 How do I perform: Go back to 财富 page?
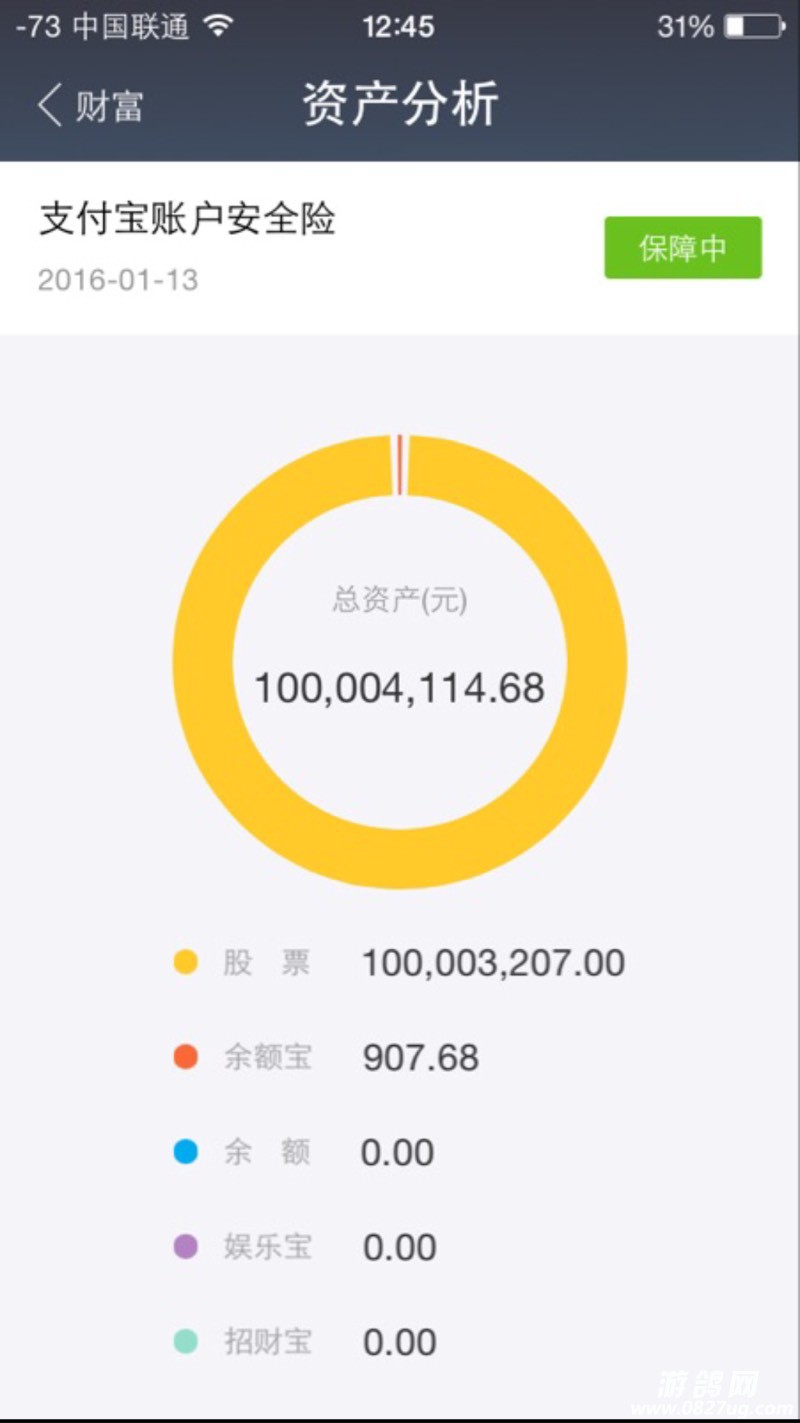[x=90, y=105]
